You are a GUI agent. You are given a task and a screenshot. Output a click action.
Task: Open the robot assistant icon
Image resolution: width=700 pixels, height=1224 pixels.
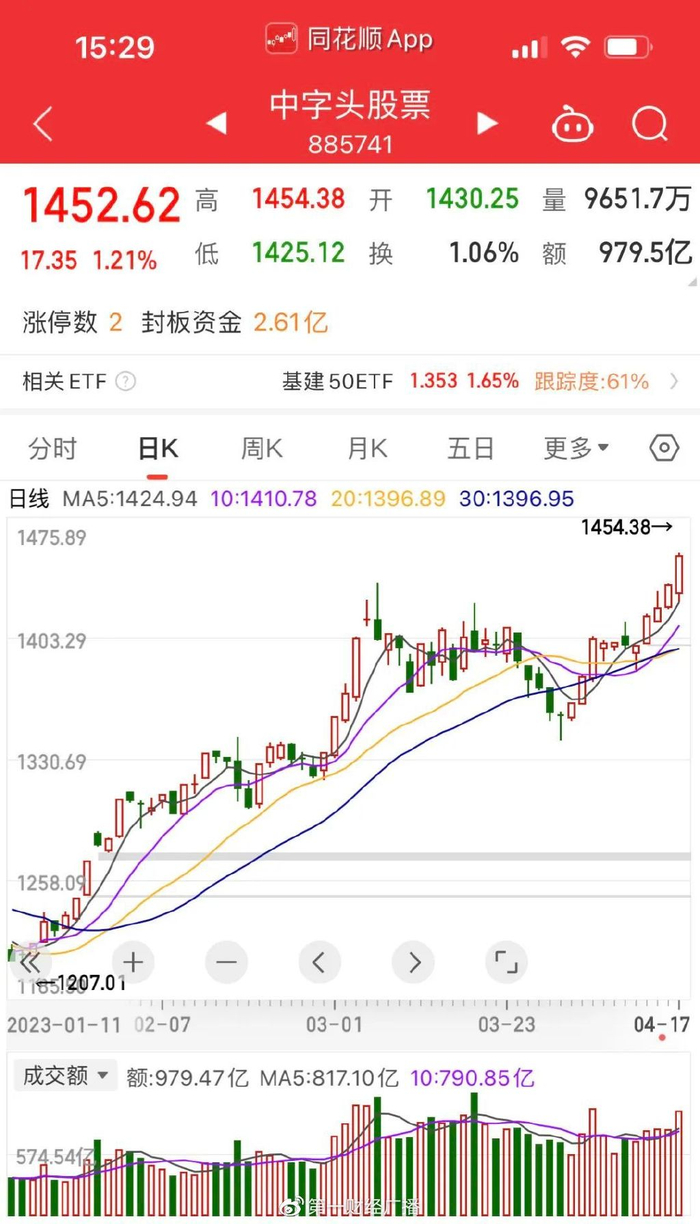pos(573,124)
